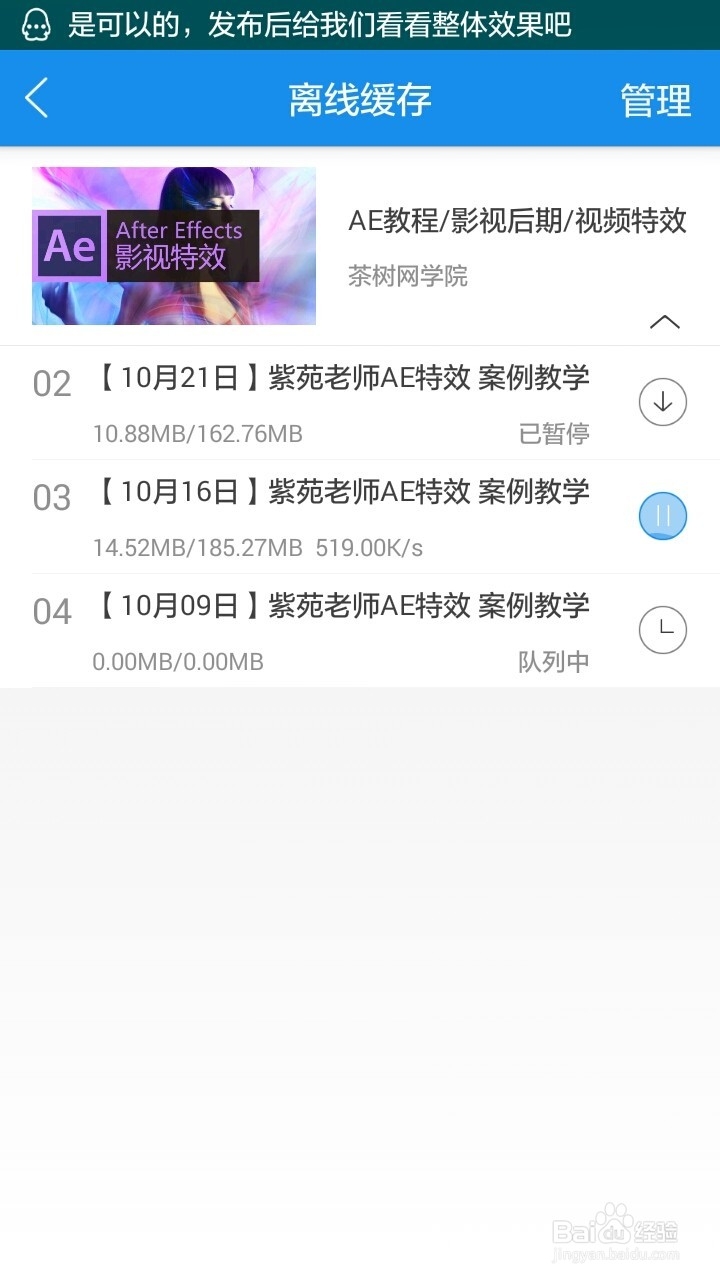The image size is (720, 1280).
Task: Pause the downloading 10月16日 lesson
Action: 662,516
